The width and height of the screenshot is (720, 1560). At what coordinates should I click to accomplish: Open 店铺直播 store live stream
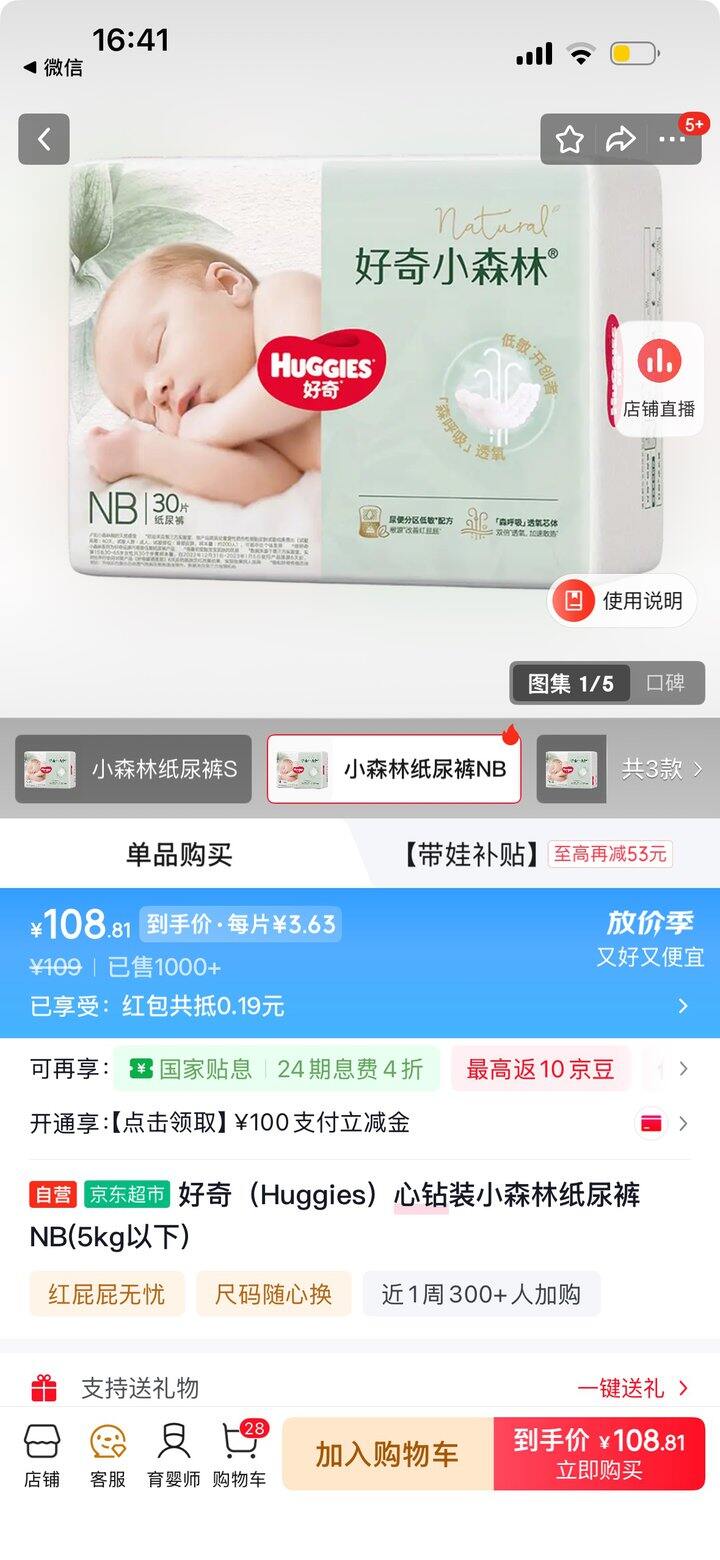[659, 379]
